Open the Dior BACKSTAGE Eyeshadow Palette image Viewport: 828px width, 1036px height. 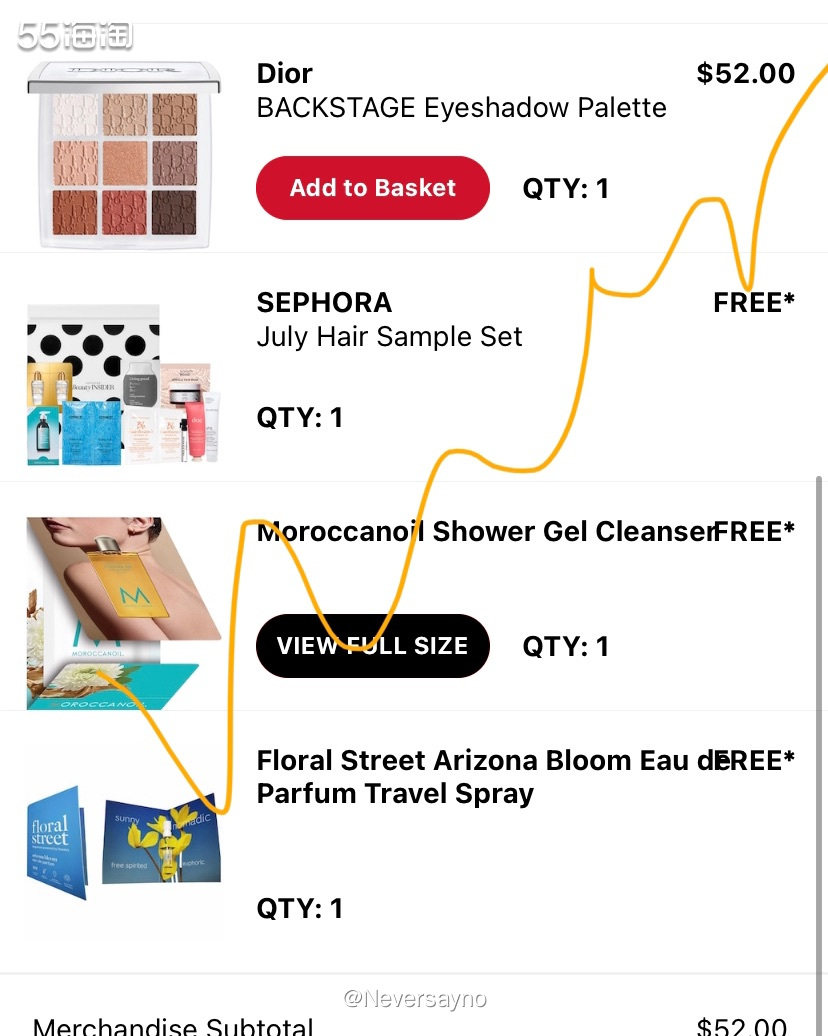click(x=124, y=154)
